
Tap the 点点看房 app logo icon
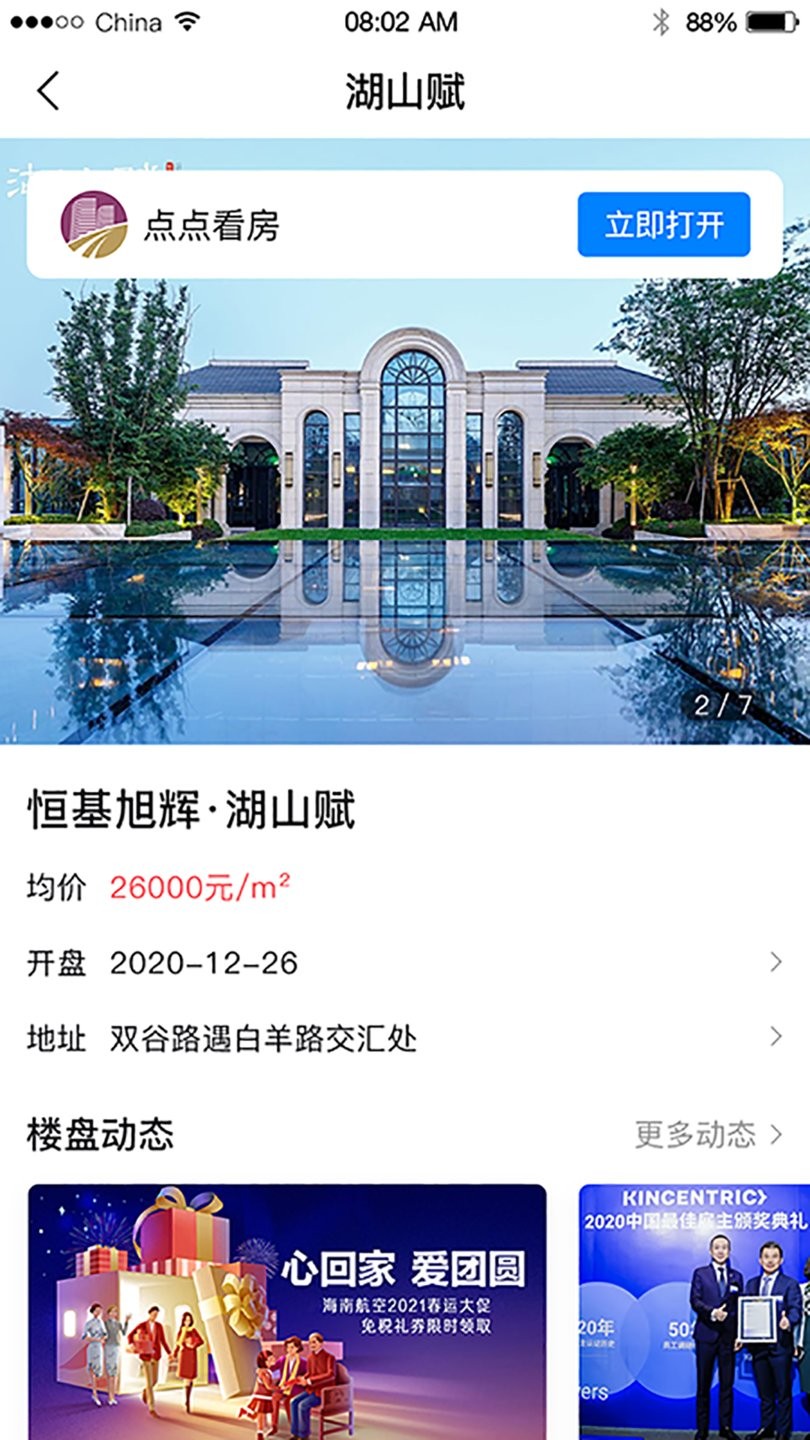pyautogui.click(x=94, y=224)
